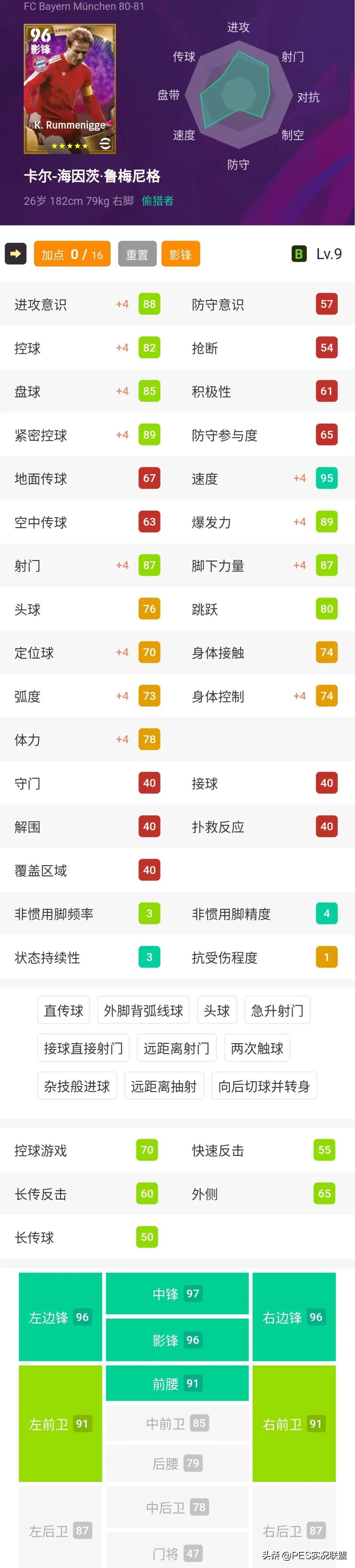Tap the 远距离射门 skill chip

pos(177,1048)
